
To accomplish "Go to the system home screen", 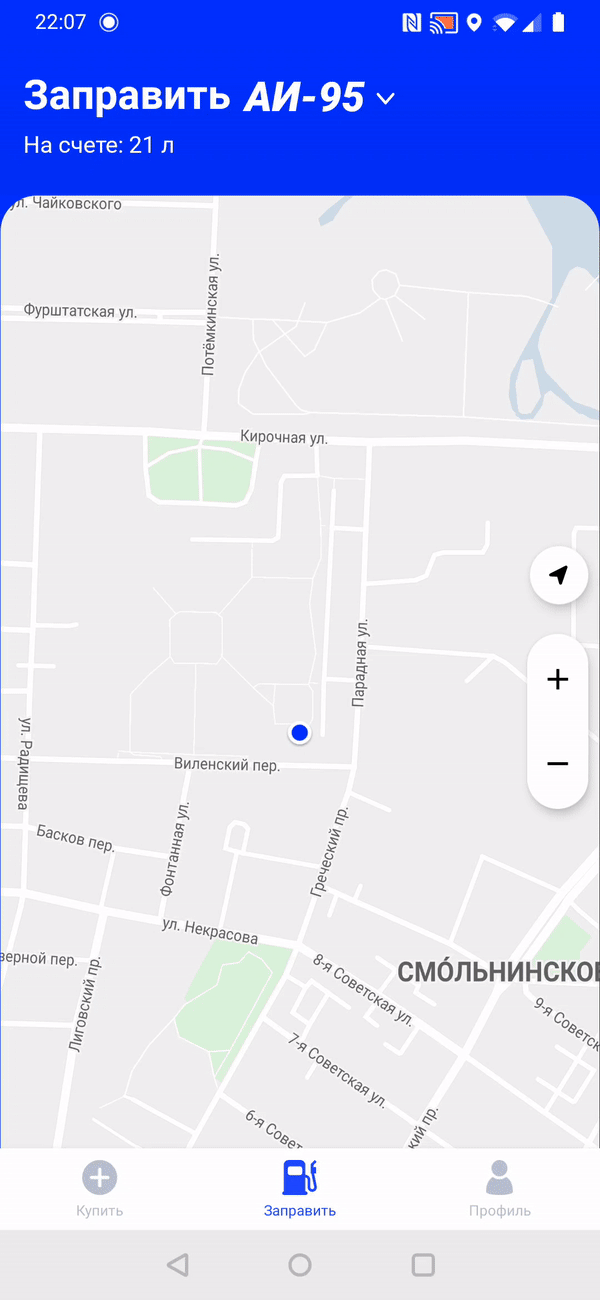I will [x=300, y=1265].
